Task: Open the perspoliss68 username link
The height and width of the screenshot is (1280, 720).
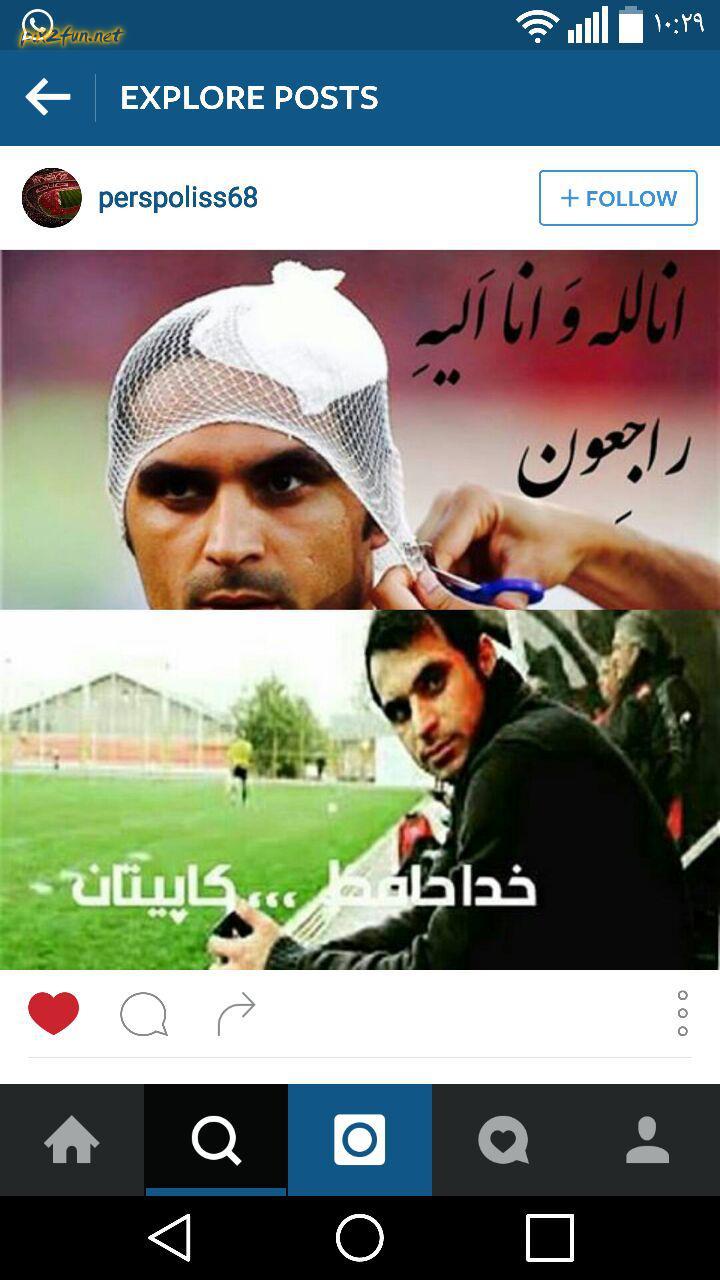Action: (178, 198)
